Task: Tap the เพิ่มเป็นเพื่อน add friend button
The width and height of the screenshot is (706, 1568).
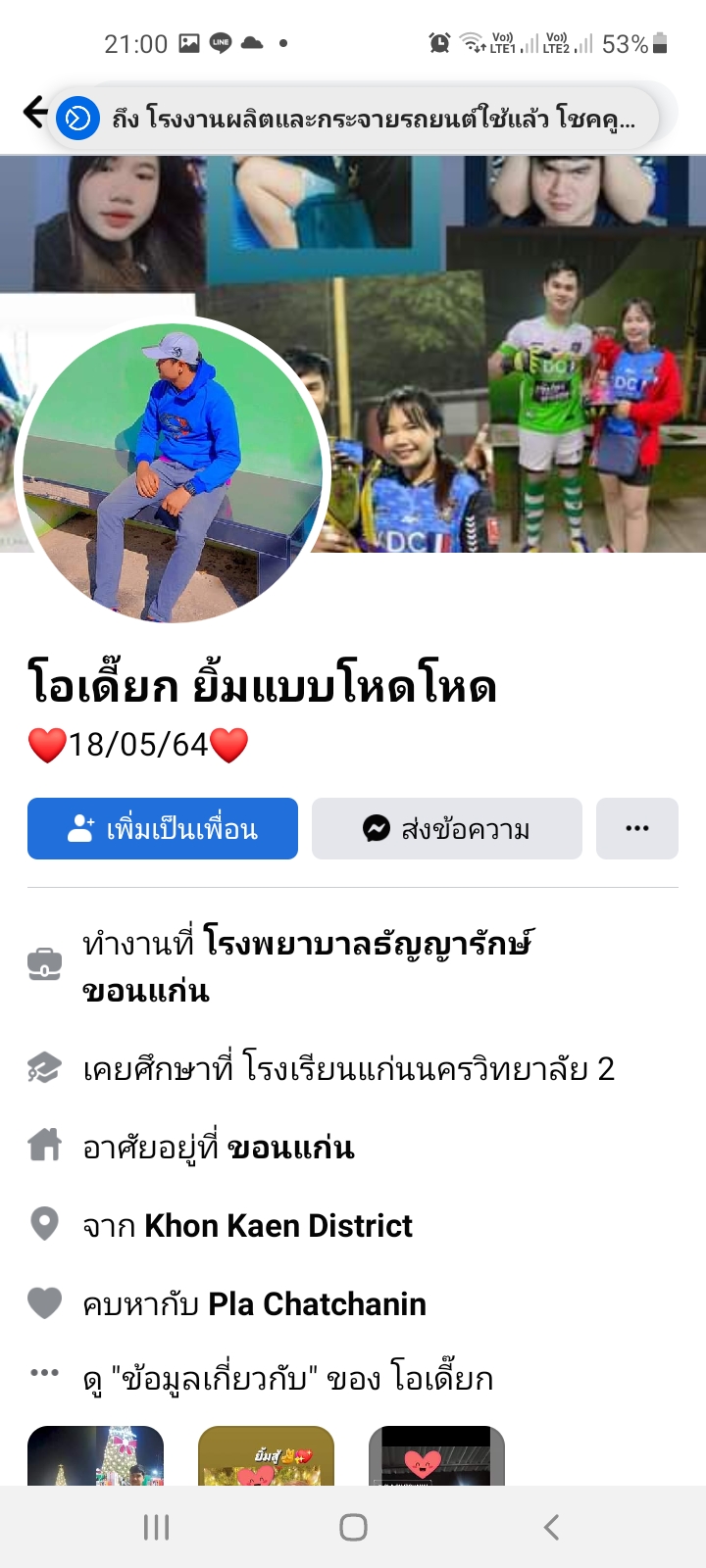Action: point(163,829)
